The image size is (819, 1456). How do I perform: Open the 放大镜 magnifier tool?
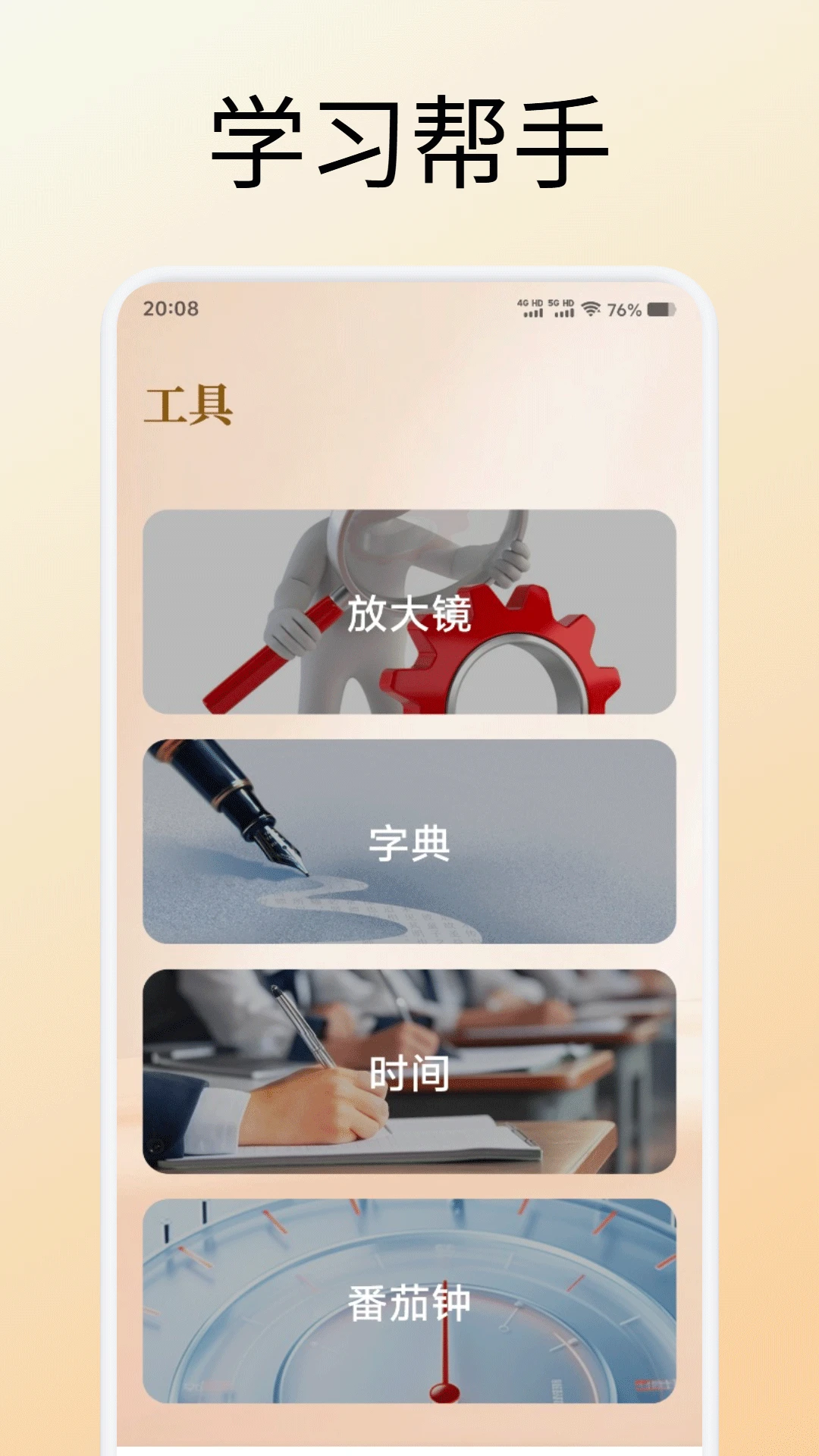pyautogui.click(x=412, y=610)
